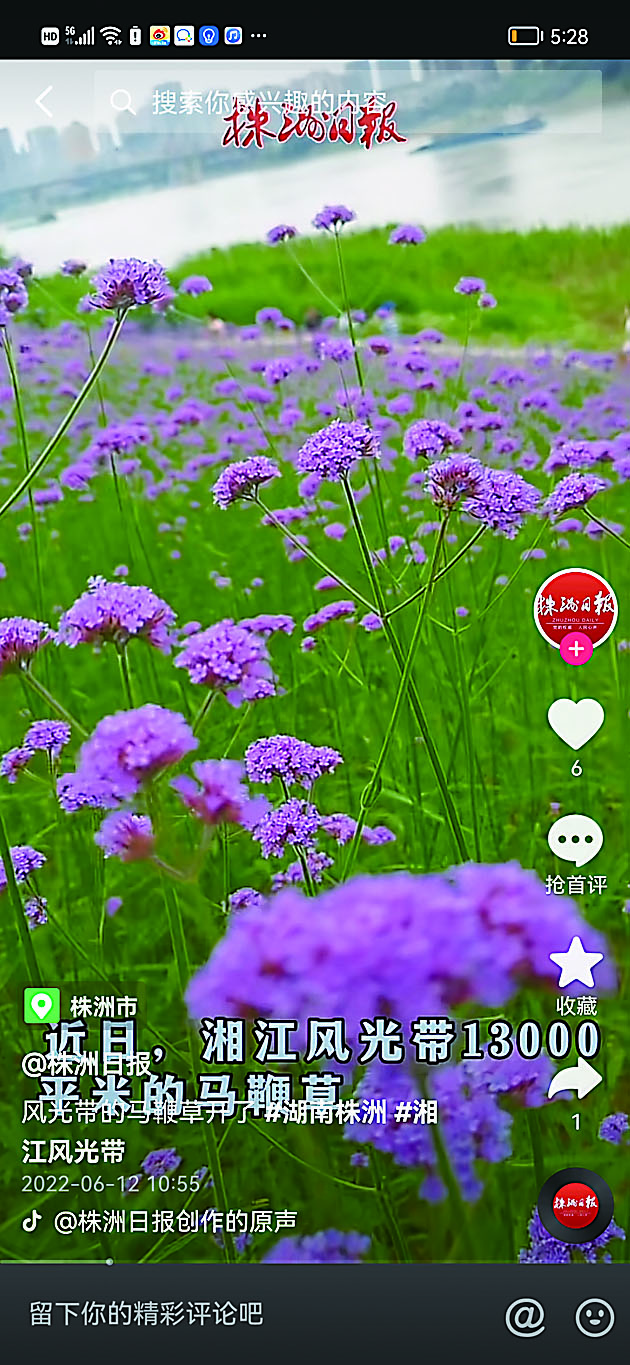View the original sound by 株洲日报
The height and width of the screenshot is (1365, 630).
tap(175, 1221)
